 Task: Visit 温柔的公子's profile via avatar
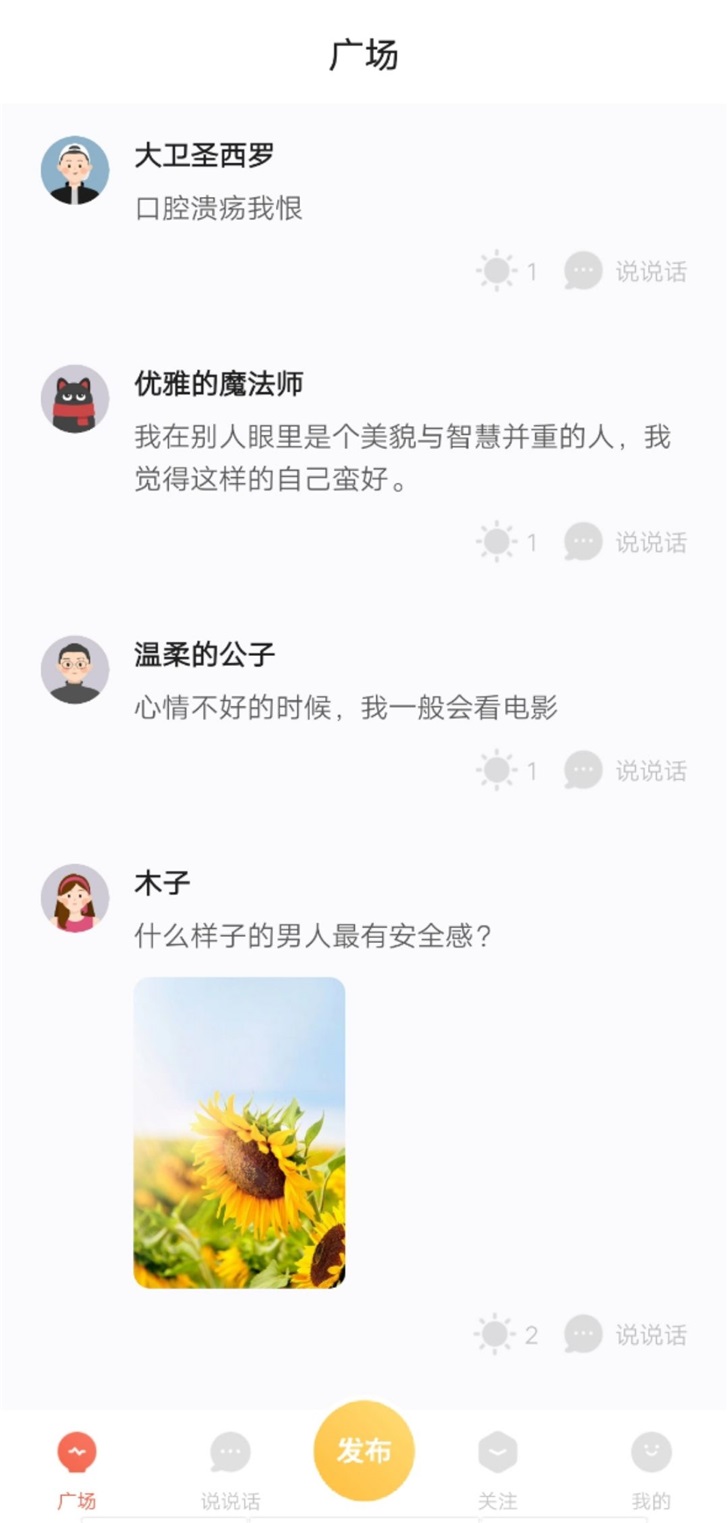[75, 669]
